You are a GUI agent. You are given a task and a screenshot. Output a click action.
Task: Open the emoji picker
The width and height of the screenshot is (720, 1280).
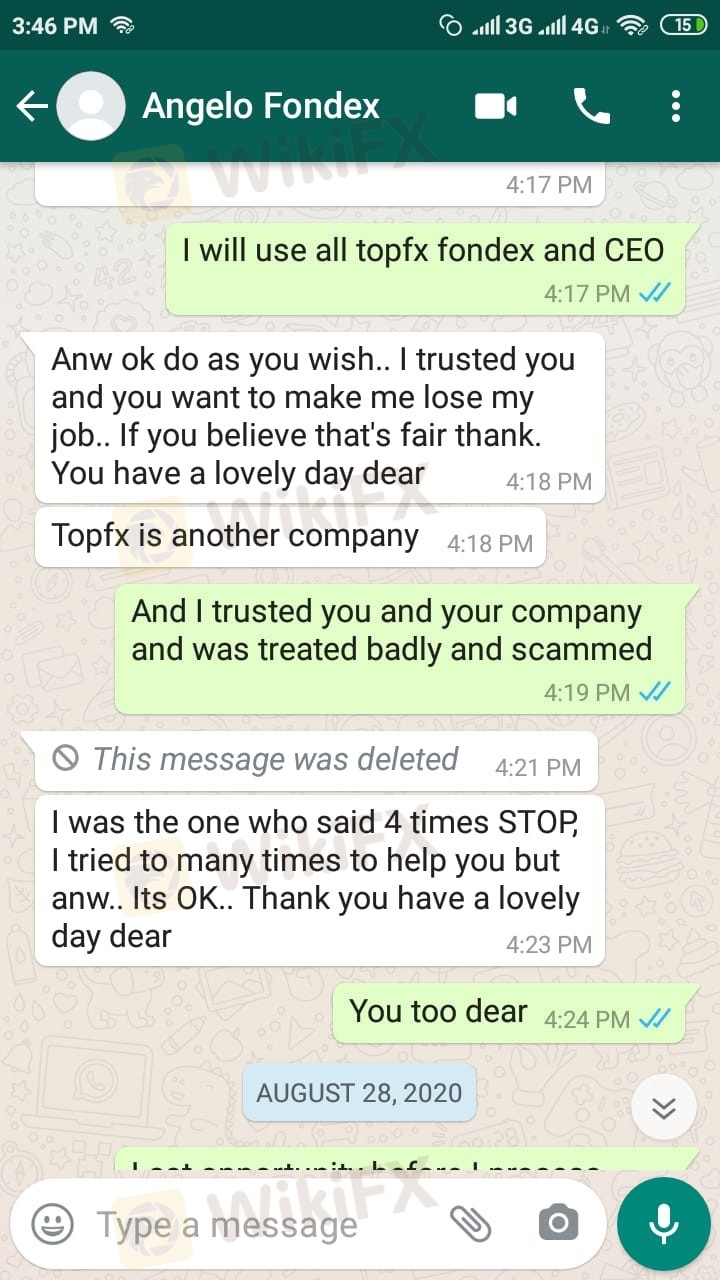53,1224
